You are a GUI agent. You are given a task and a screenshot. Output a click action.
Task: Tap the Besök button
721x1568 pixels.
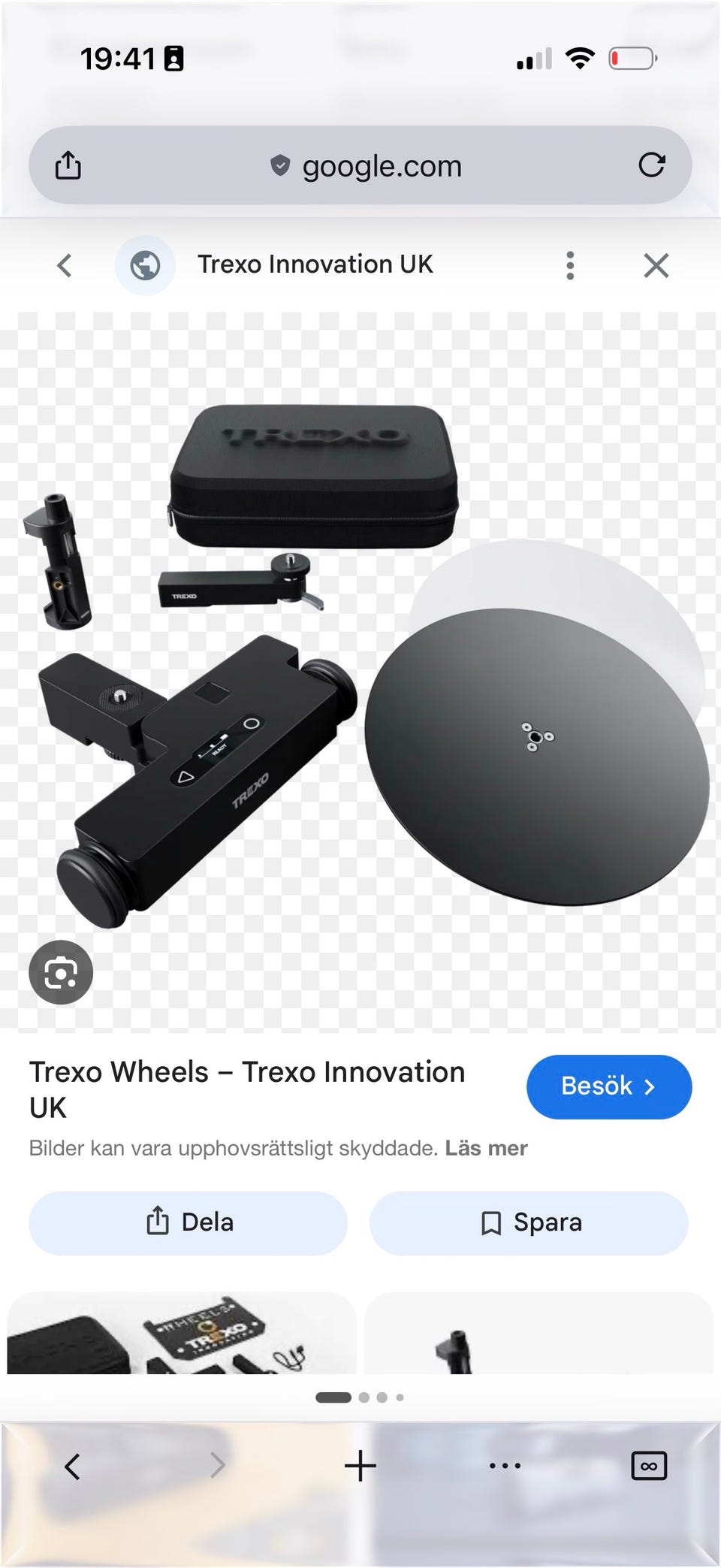pos(608,1086)
